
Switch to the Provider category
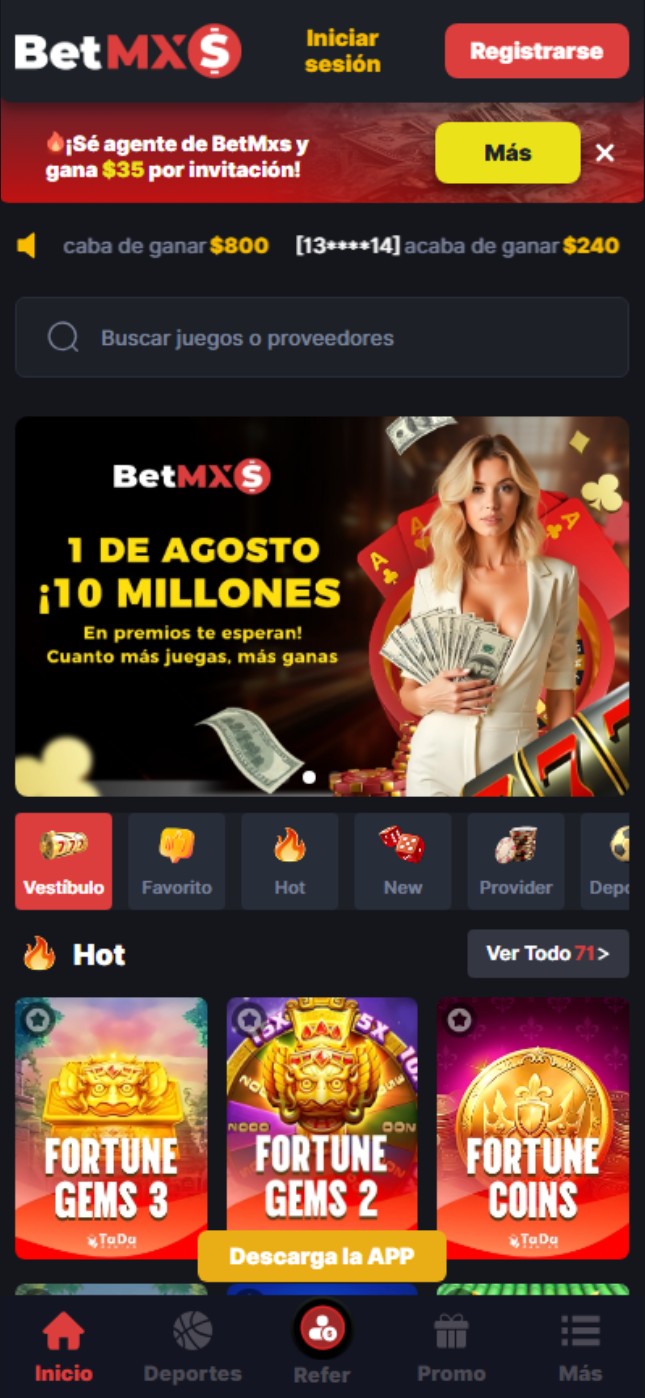pos(516,861)
